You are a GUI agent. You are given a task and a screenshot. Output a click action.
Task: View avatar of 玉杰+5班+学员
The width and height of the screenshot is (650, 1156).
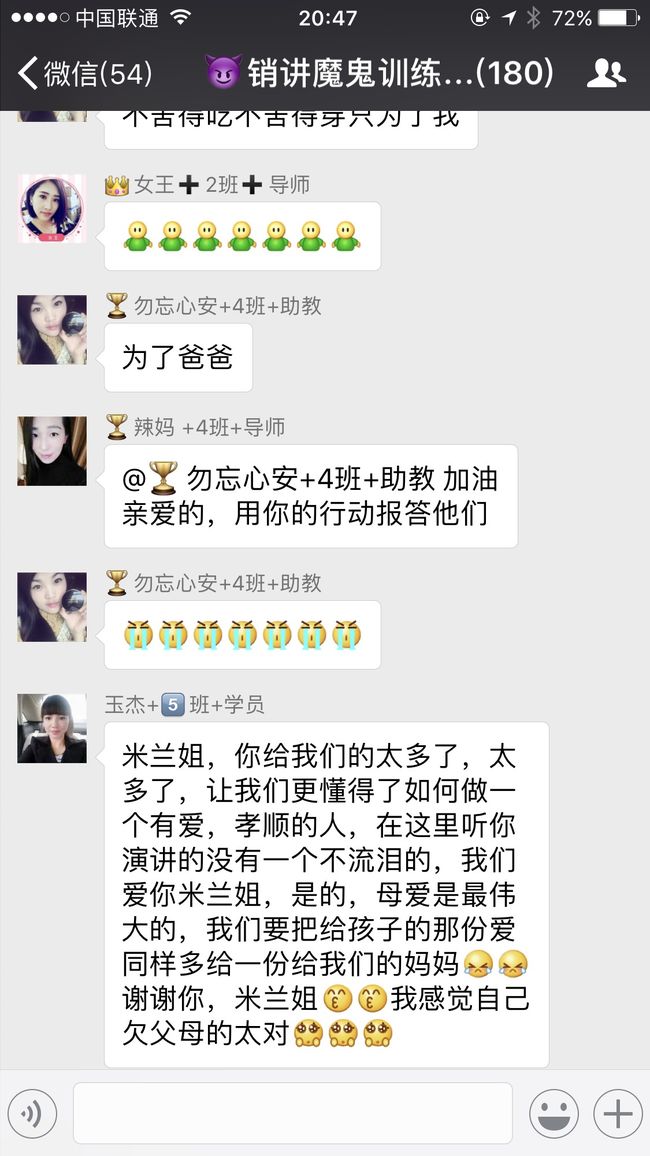click(x=52, y=728)
